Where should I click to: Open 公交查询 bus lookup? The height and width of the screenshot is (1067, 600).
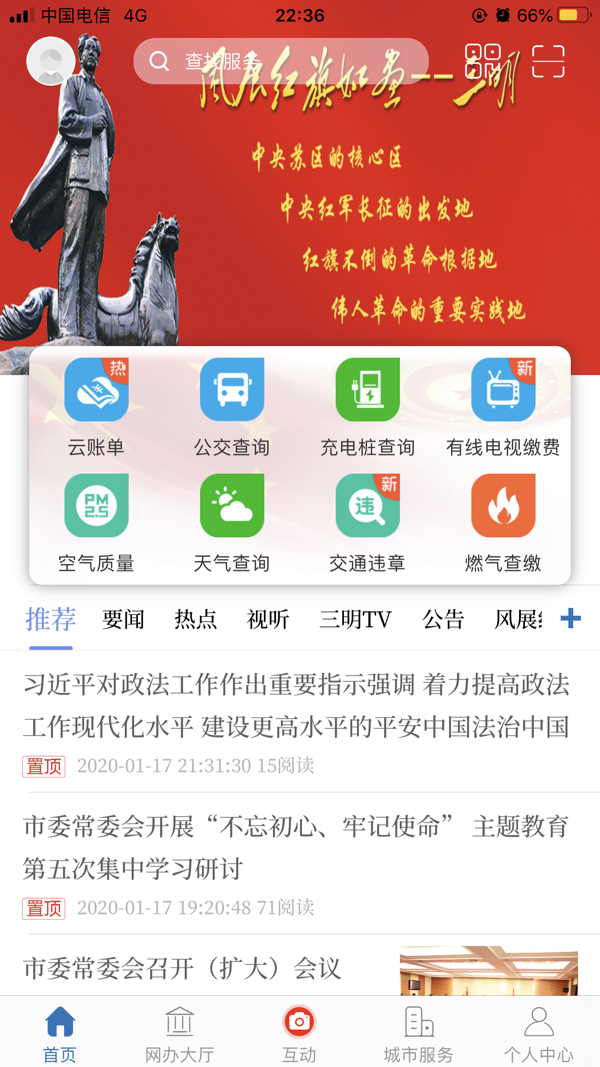pyautogui.click(x=232, y=405)
